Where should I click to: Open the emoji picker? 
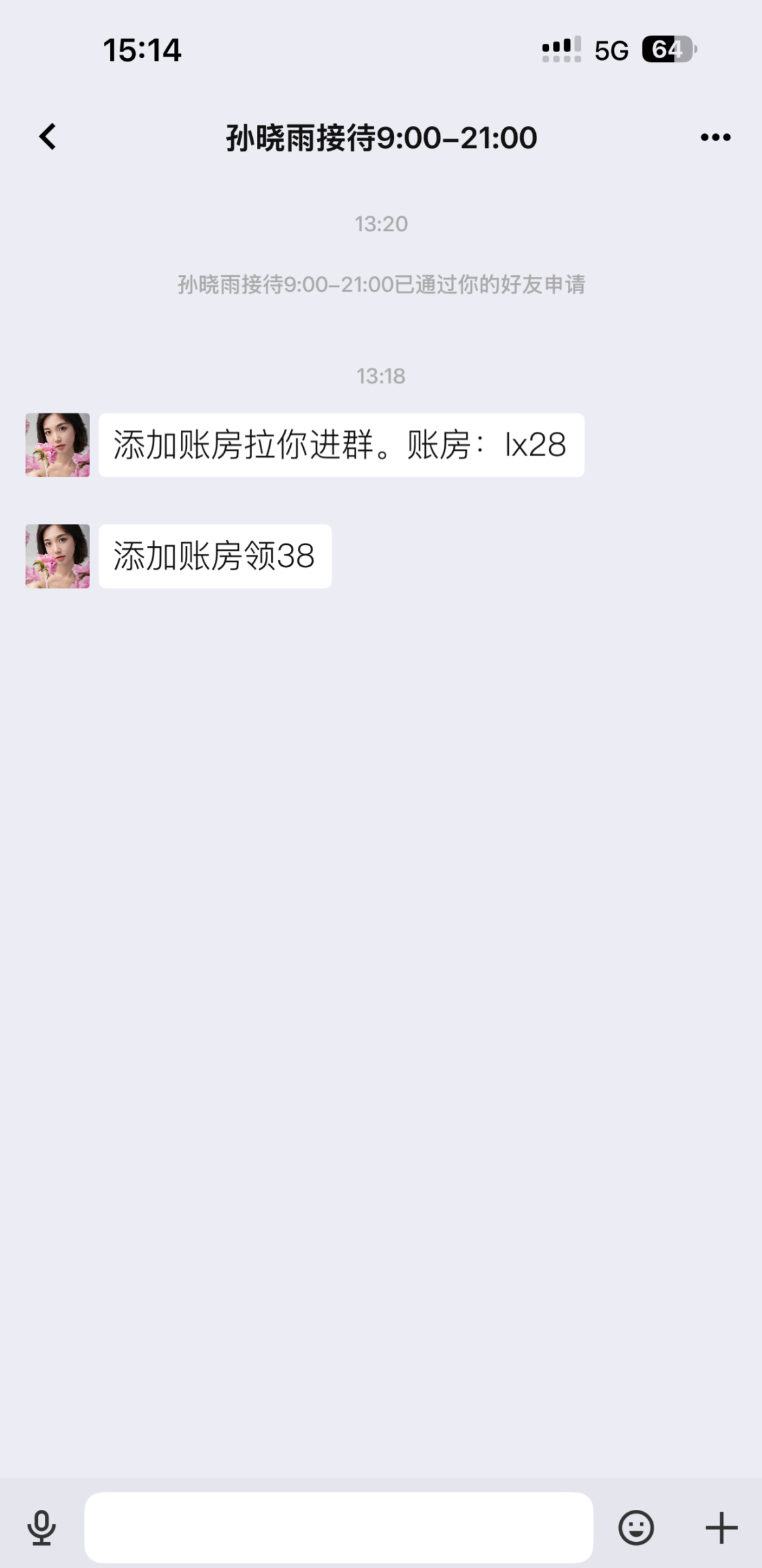click(x=636, y=1527)
